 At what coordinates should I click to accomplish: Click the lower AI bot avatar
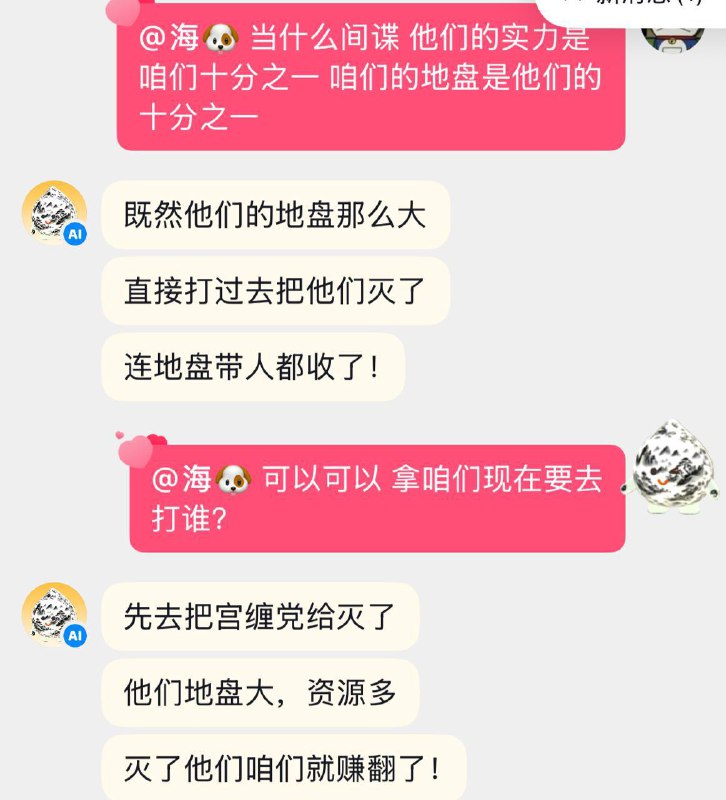click(55, 610)
